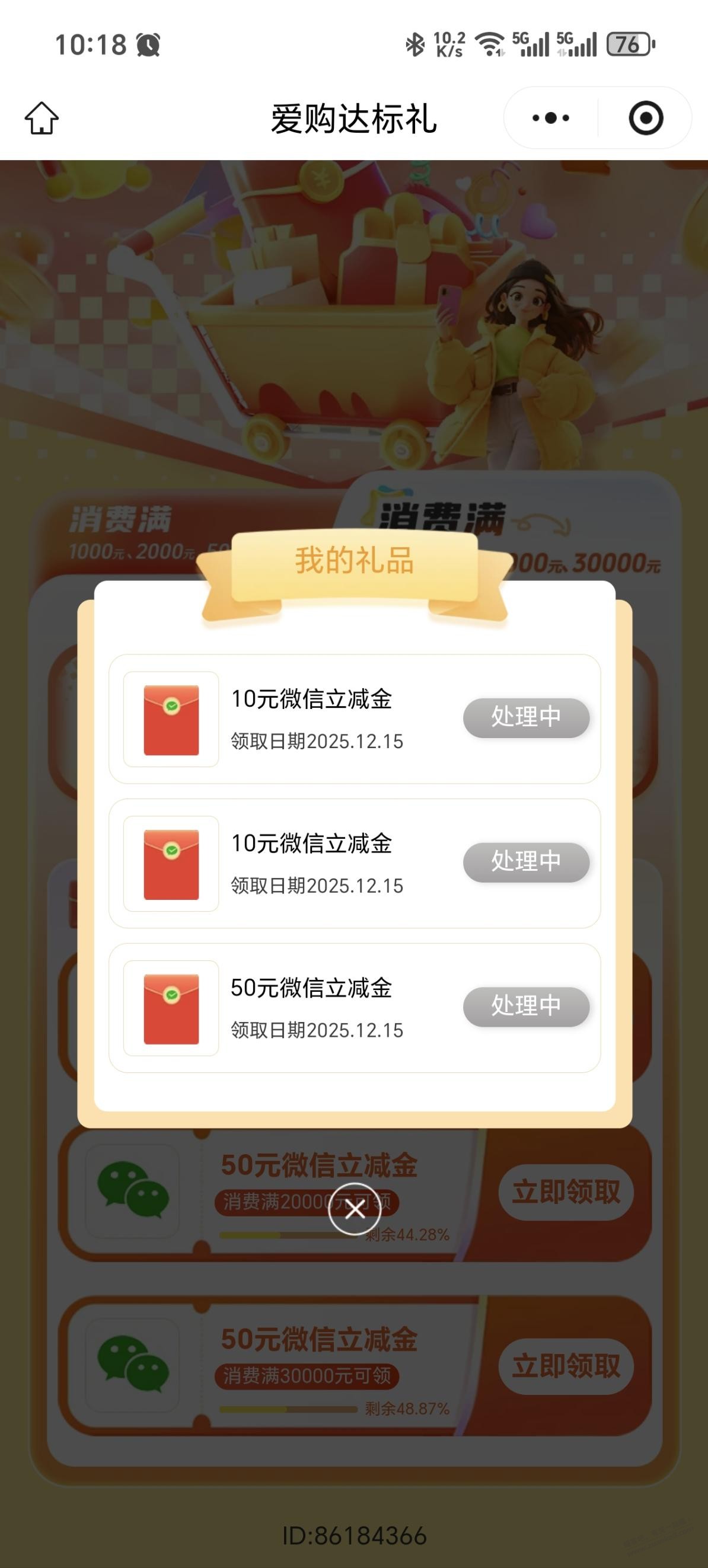
Task: Tap 处理中 on the 50元微信立减金
Action: point(527,1006)
